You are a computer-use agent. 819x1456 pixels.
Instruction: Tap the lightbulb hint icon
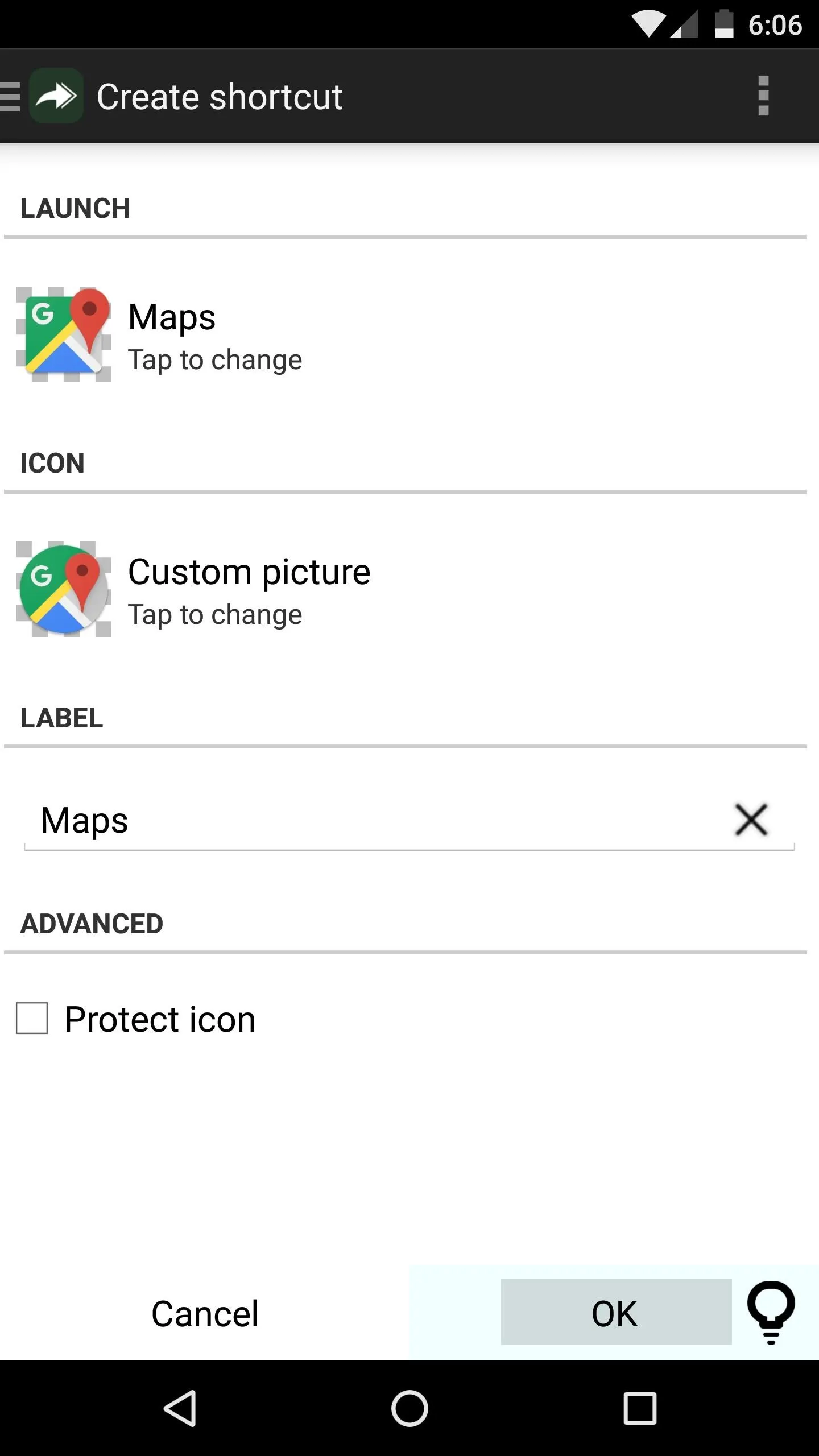(771, 1312)
